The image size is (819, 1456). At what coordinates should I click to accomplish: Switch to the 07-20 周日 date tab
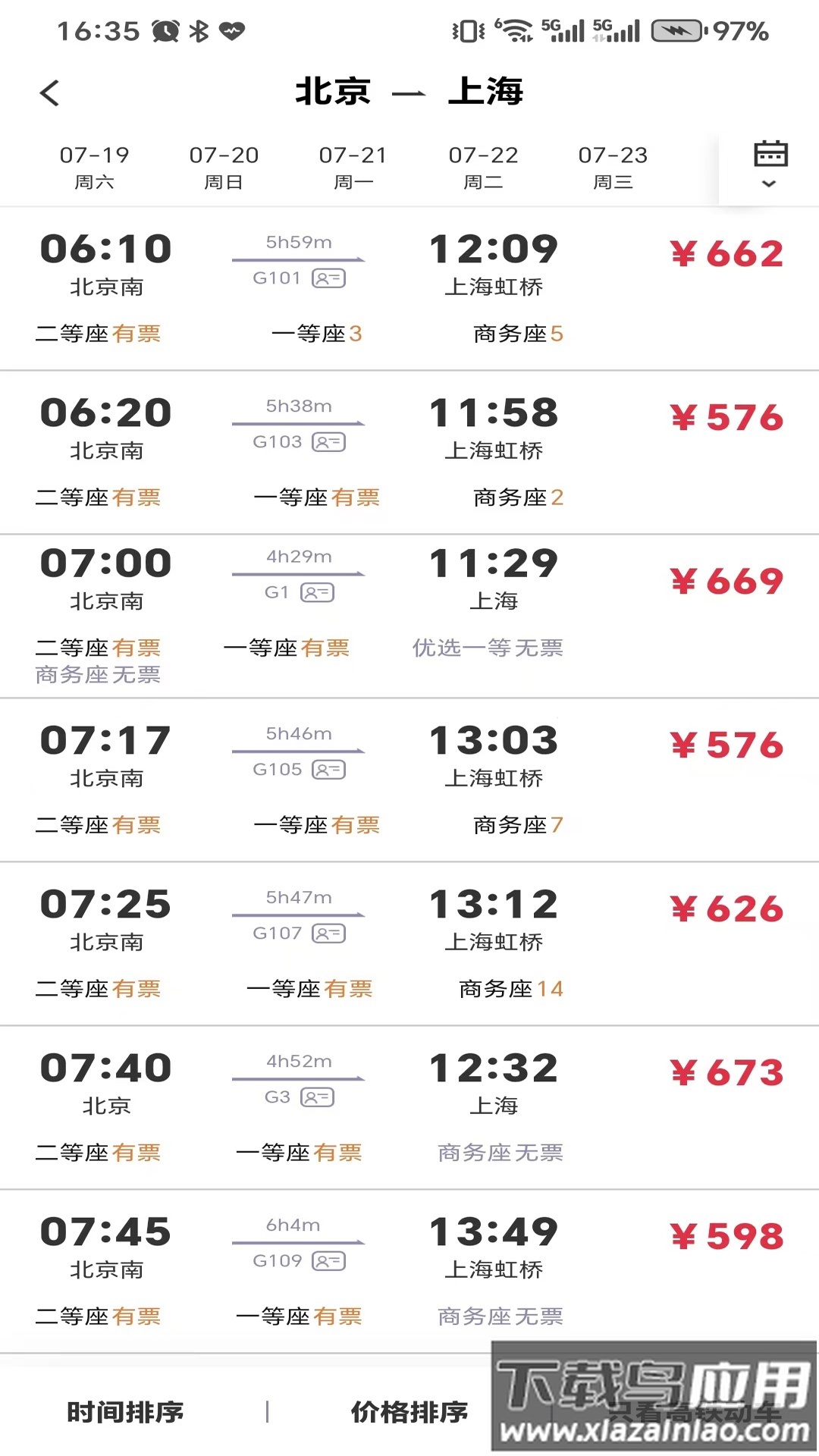pos(224,167)
